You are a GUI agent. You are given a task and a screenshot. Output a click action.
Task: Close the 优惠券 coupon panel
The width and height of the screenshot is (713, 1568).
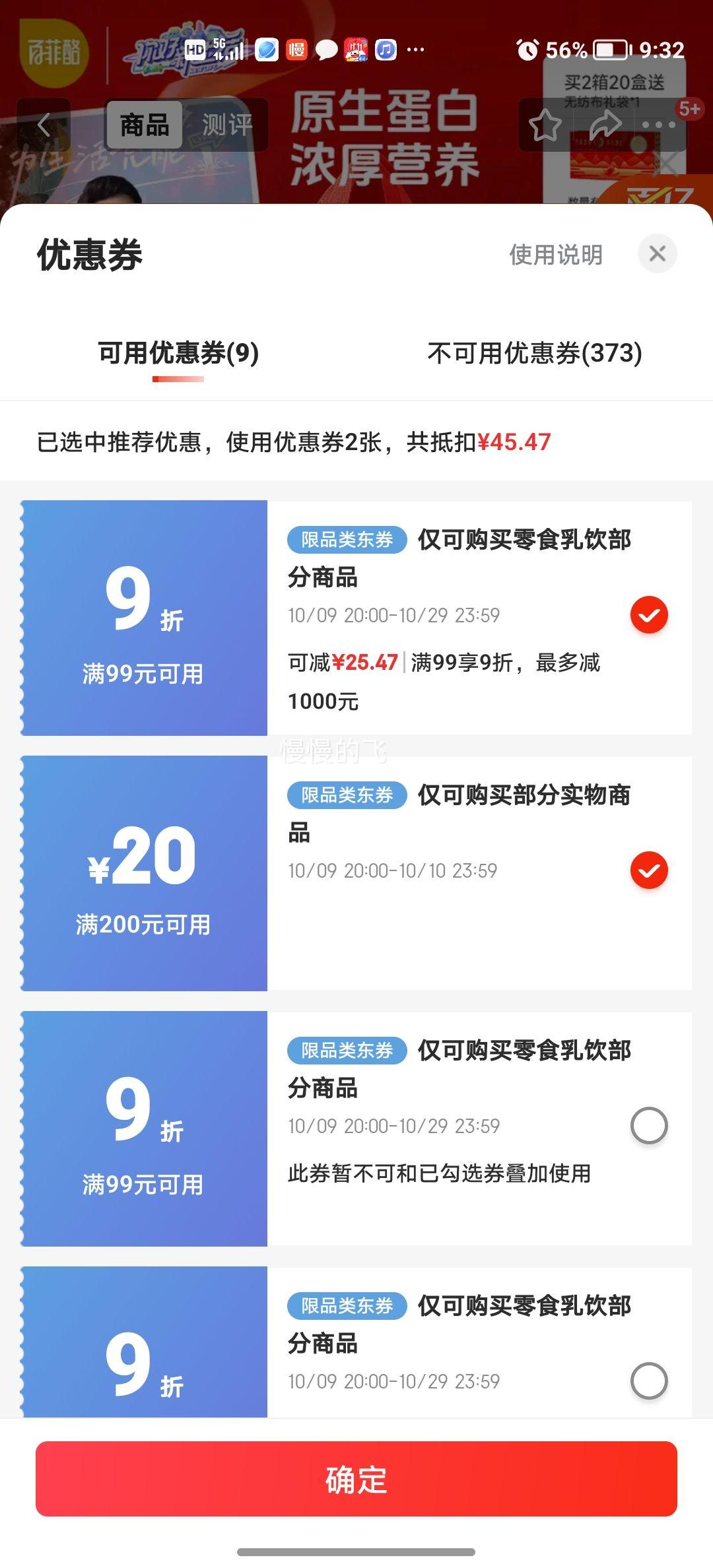click(x=657, y=254)
